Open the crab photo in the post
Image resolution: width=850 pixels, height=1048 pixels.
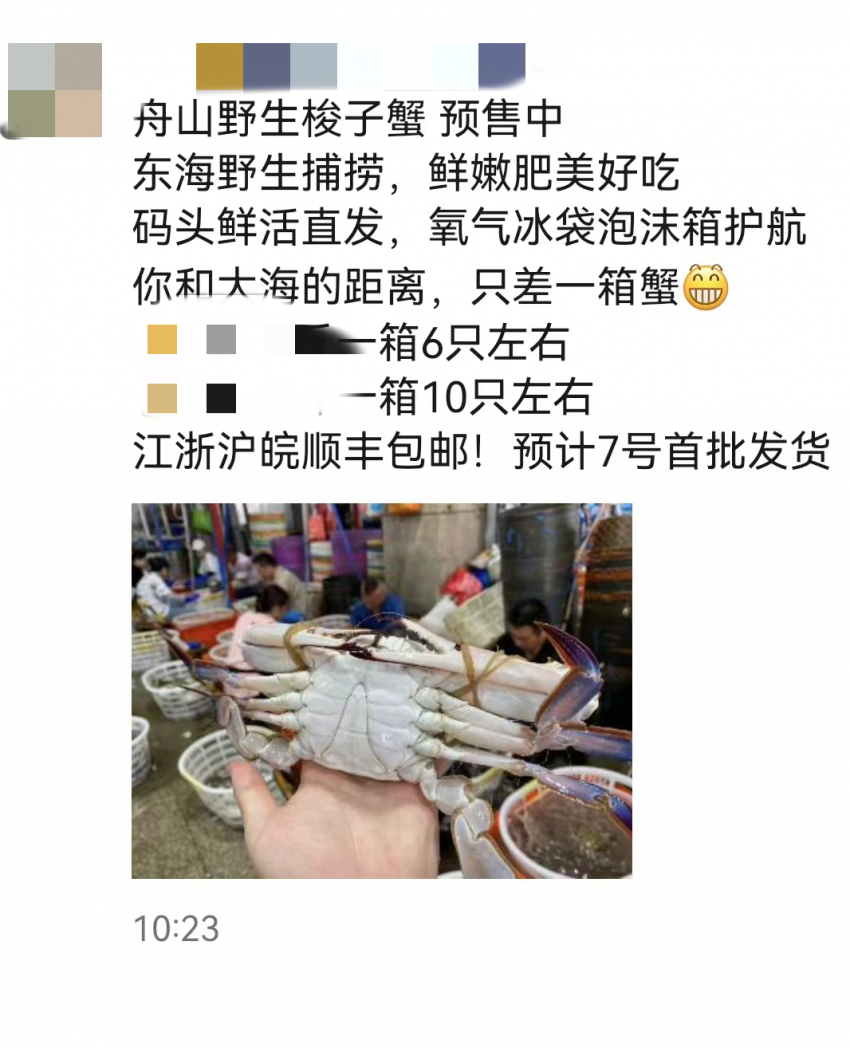coord(381,690)
